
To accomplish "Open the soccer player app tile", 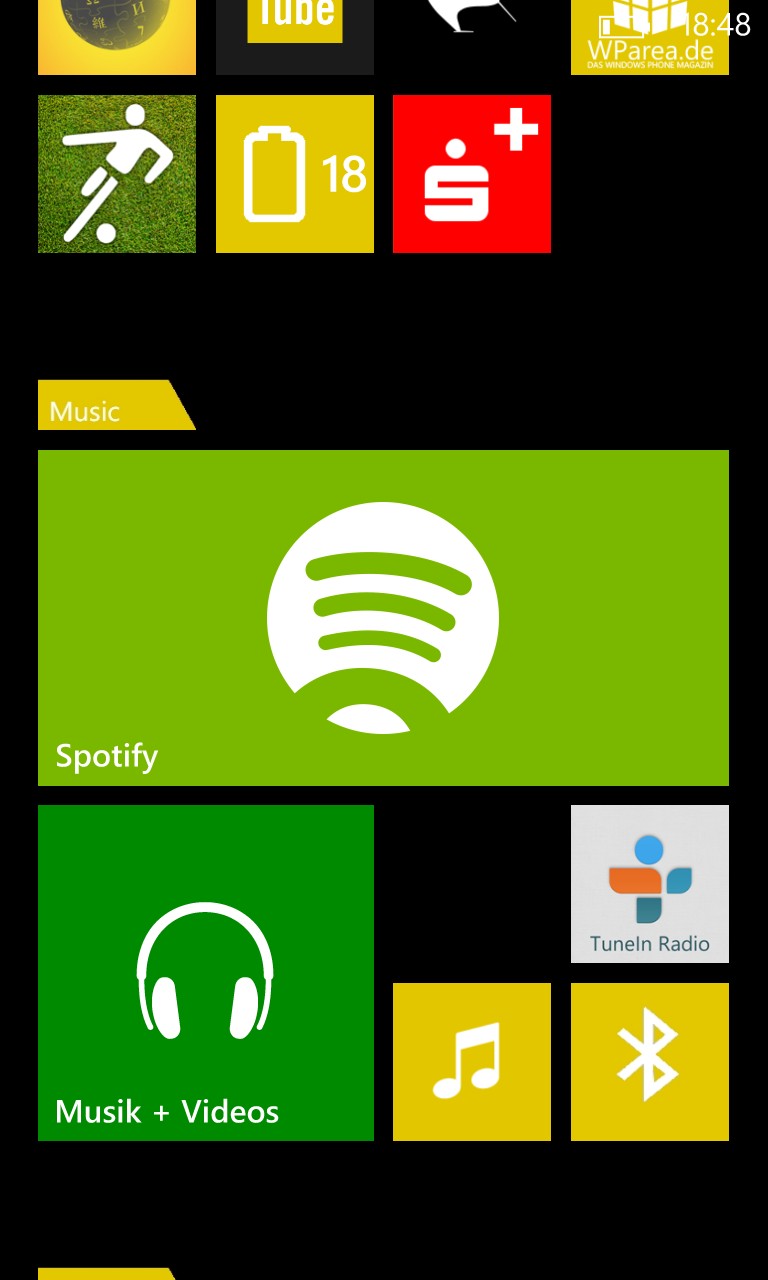I will (x=117, y=174).
